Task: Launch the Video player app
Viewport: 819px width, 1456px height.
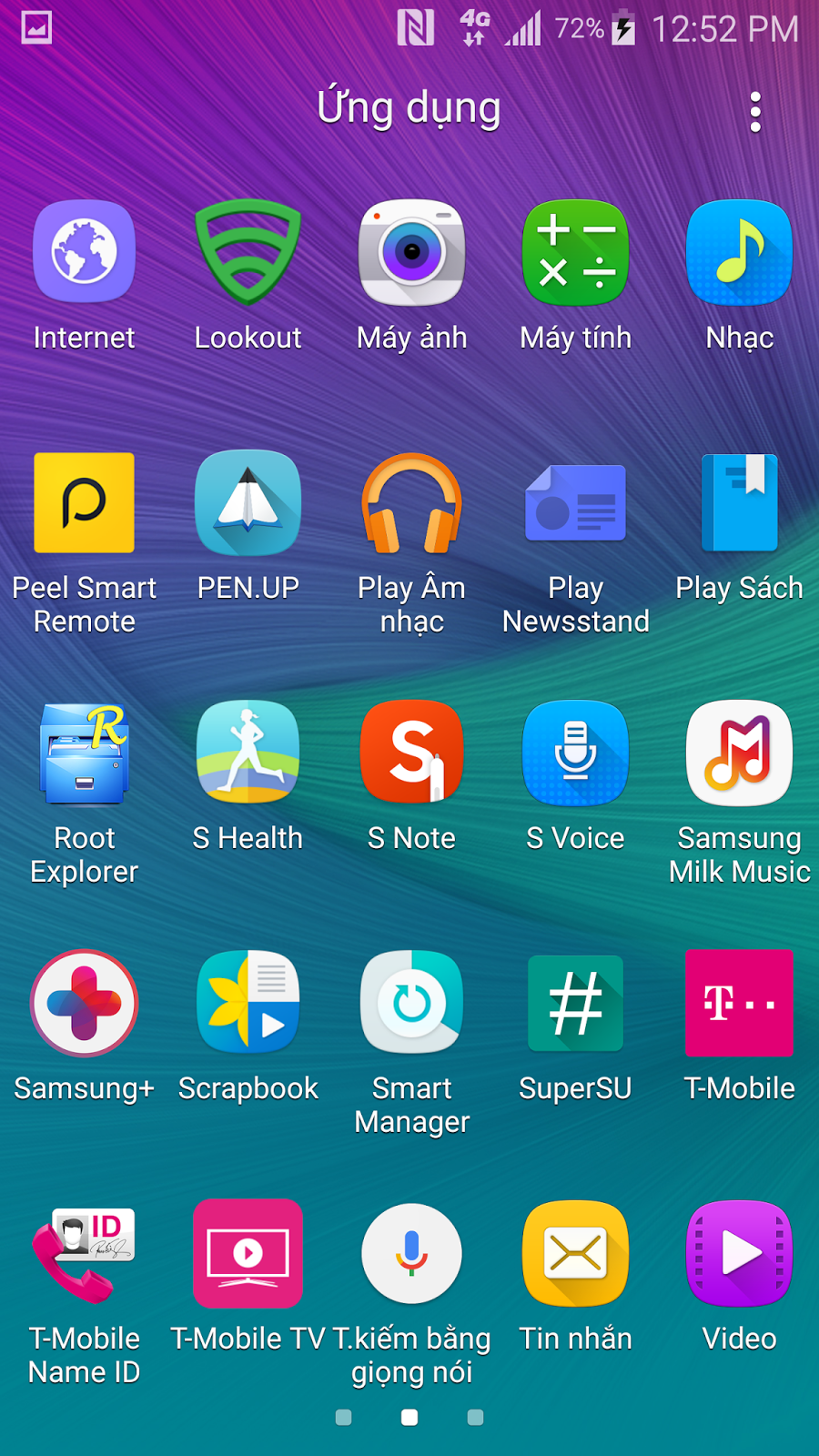Action: (739, 1253)
